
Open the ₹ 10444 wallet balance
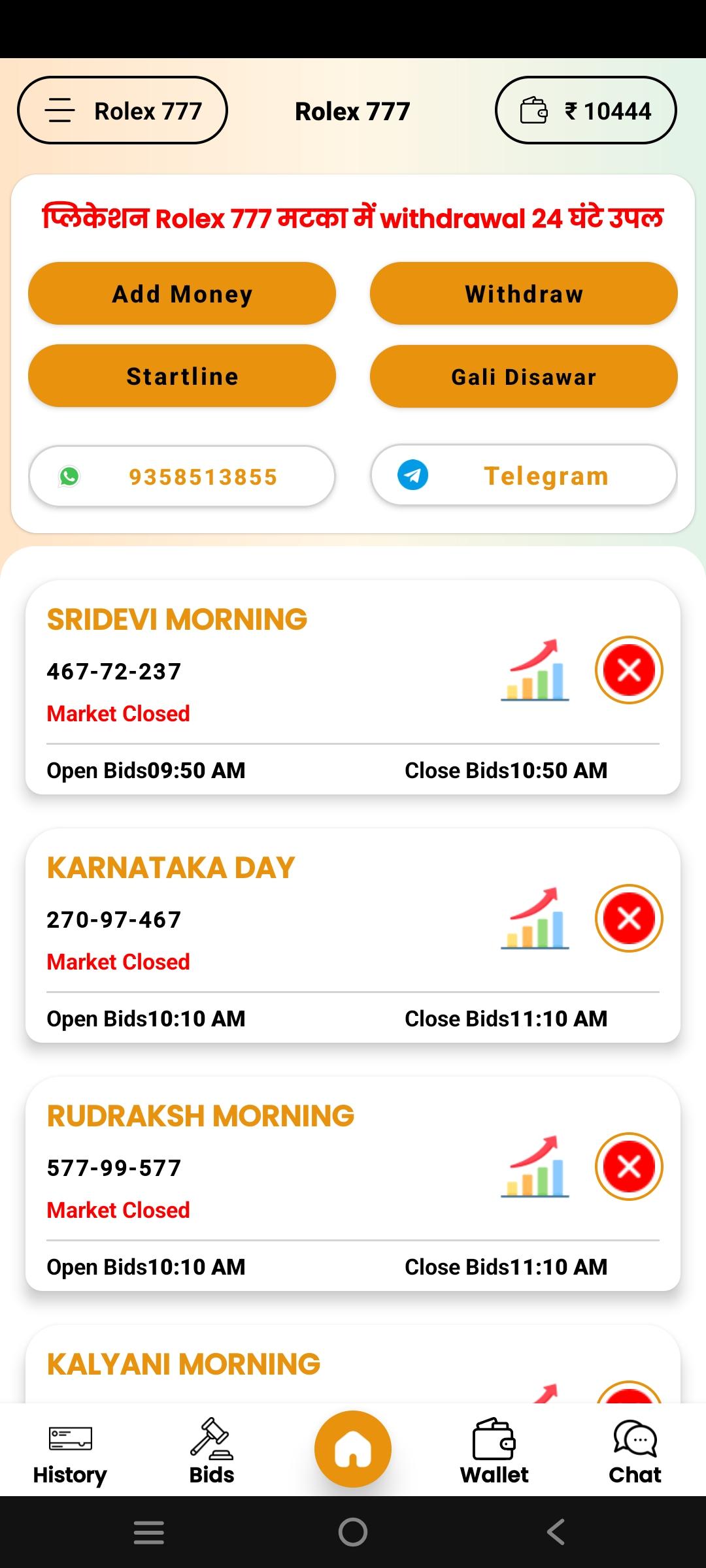pyautogui.click(x=586, y=110)
